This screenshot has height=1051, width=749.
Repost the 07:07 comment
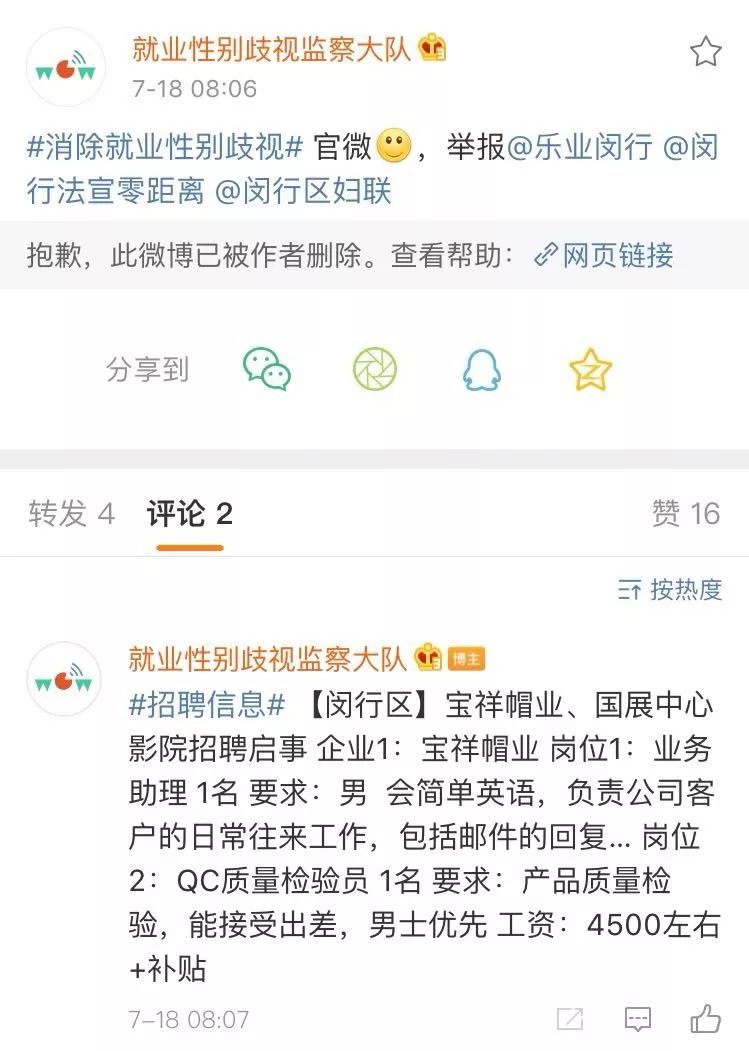point(570,1019)
